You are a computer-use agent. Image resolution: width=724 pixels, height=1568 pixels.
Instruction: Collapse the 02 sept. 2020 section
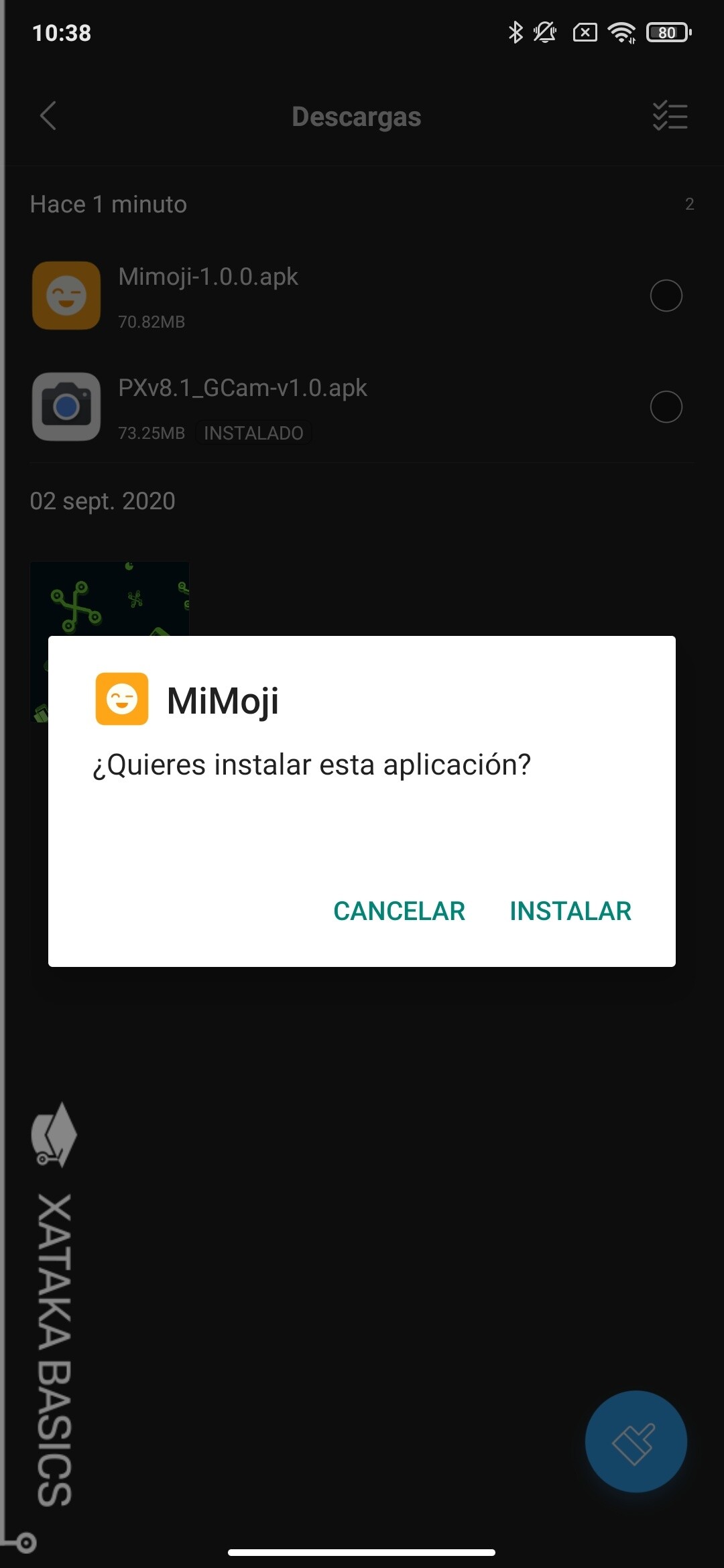103,501
